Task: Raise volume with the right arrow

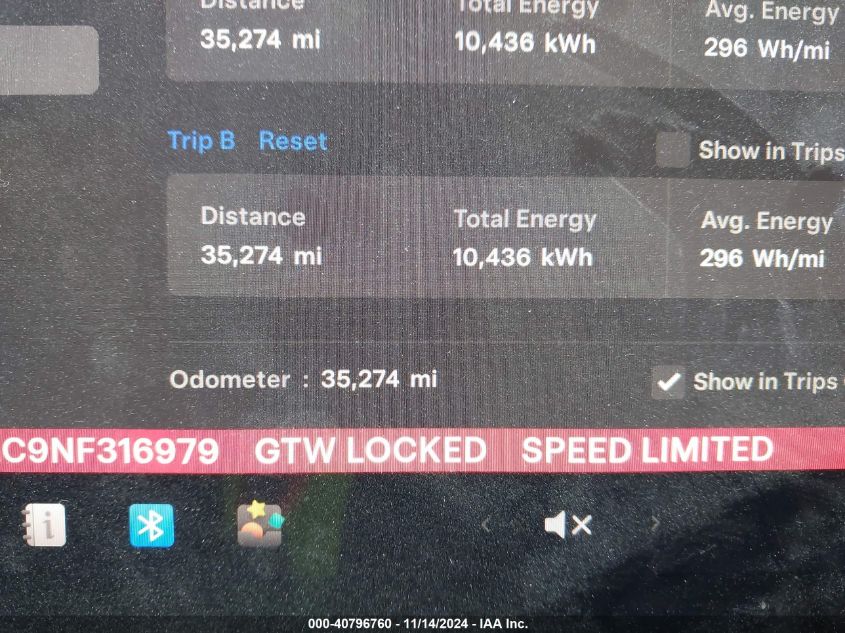Action: click(655, 523)
